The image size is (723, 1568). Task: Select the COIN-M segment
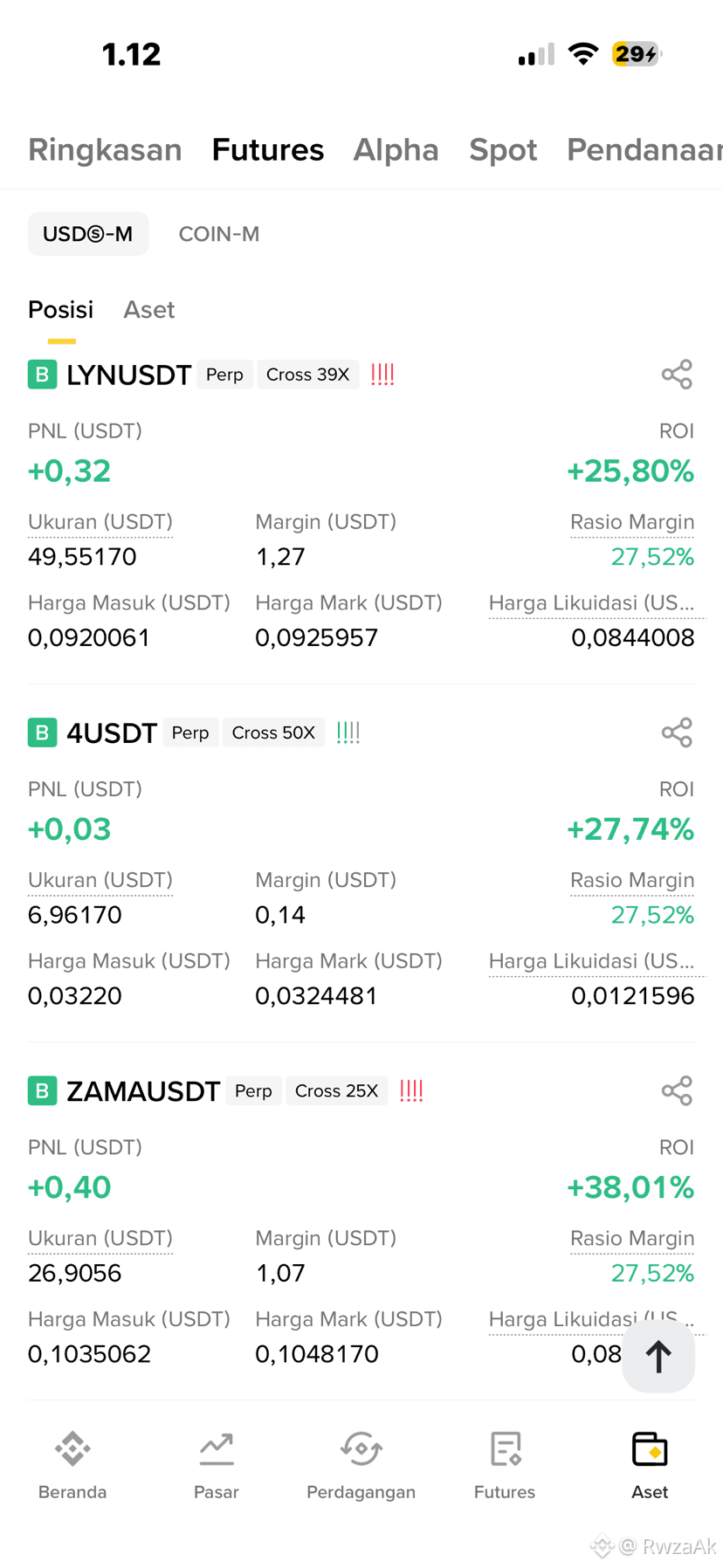click(x=219, y=234)
